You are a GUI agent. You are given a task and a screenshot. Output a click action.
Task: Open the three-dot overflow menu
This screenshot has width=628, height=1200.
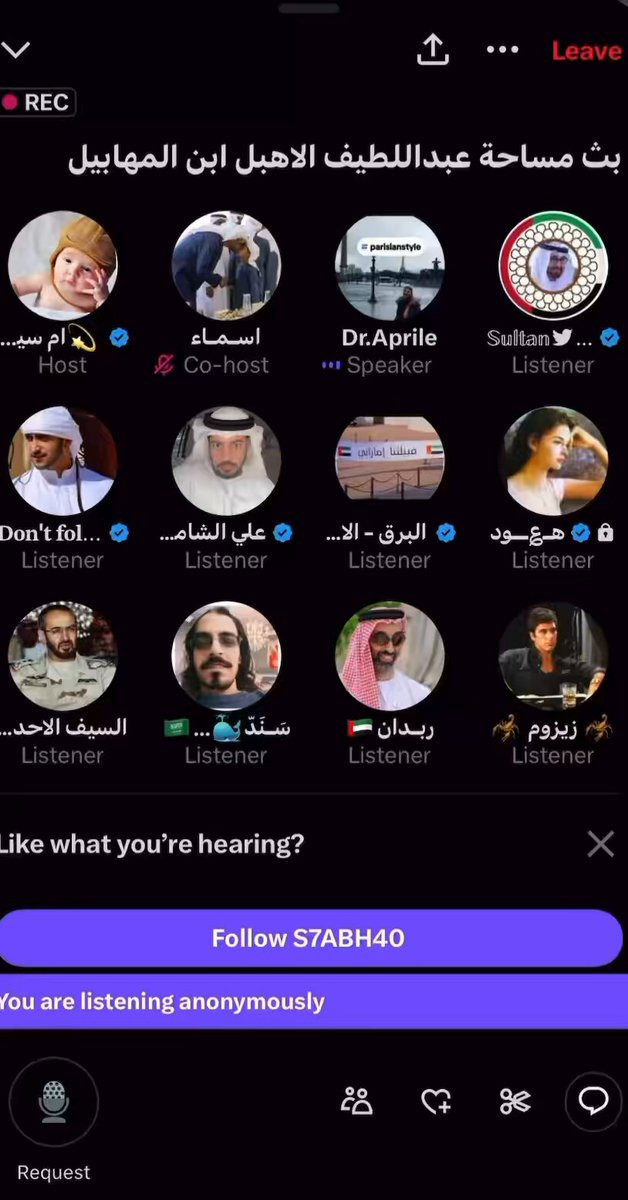click(502, 50)
